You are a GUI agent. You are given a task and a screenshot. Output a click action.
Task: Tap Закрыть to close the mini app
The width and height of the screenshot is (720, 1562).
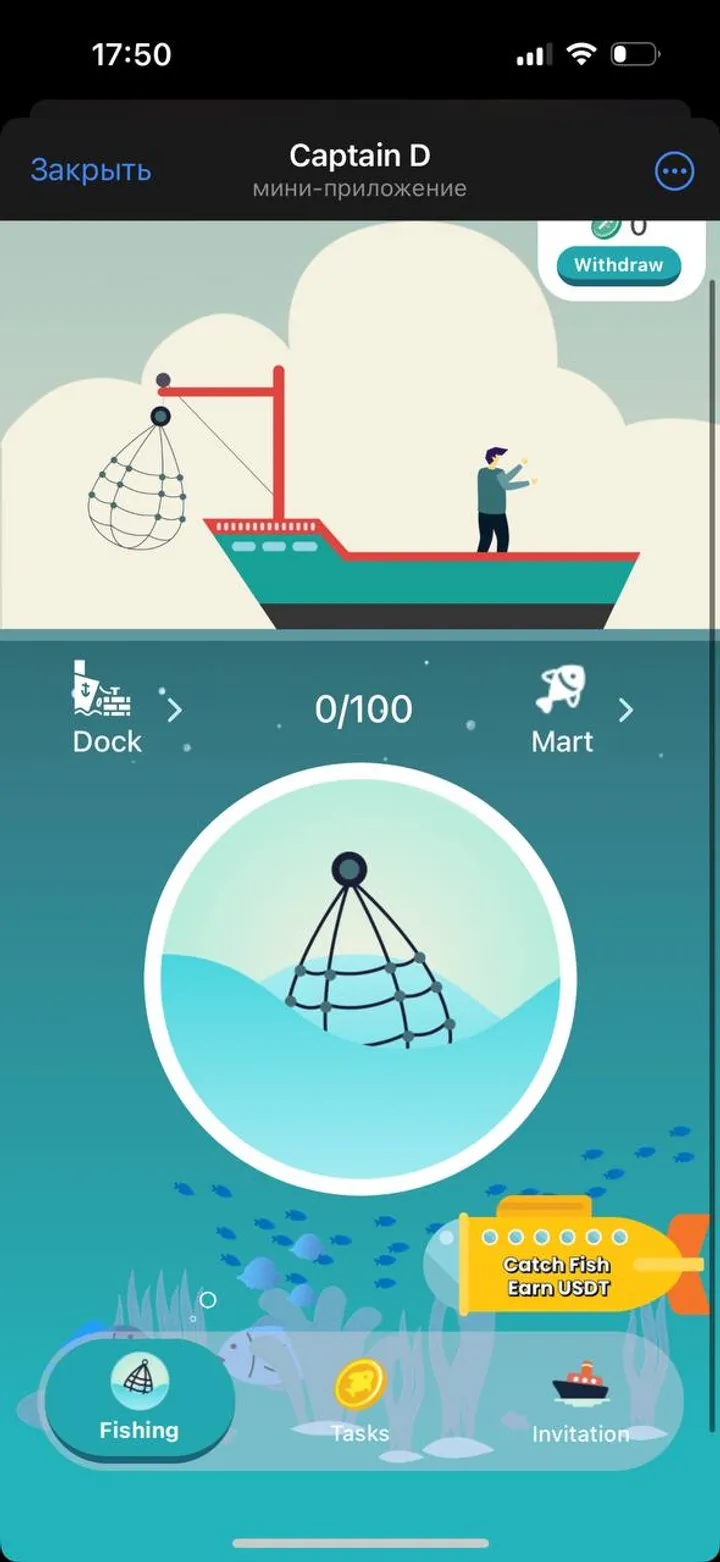tap(91, 170)
